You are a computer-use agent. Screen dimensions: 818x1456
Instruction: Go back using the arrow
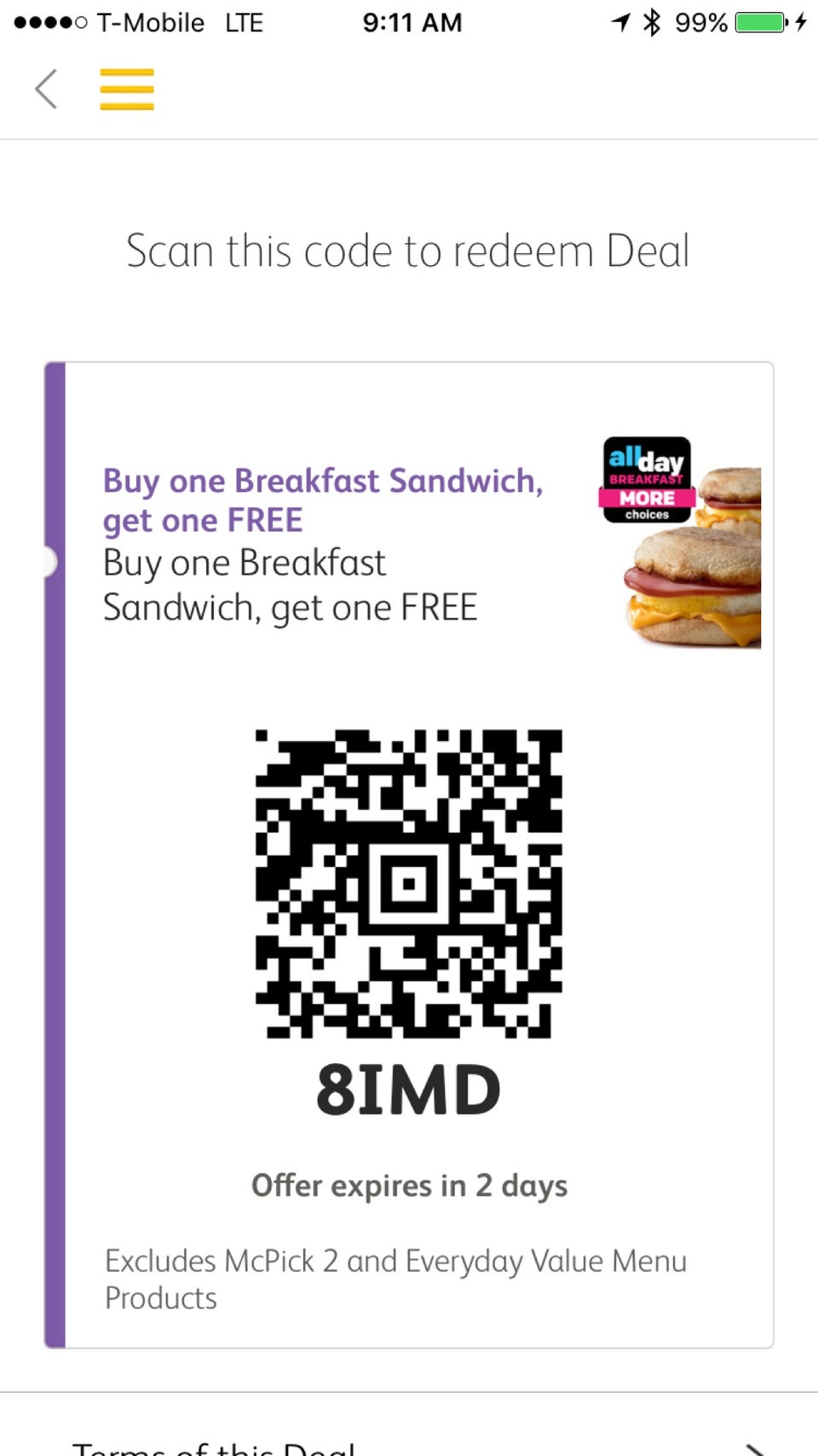pyautogui.click(x=46, y=89)
